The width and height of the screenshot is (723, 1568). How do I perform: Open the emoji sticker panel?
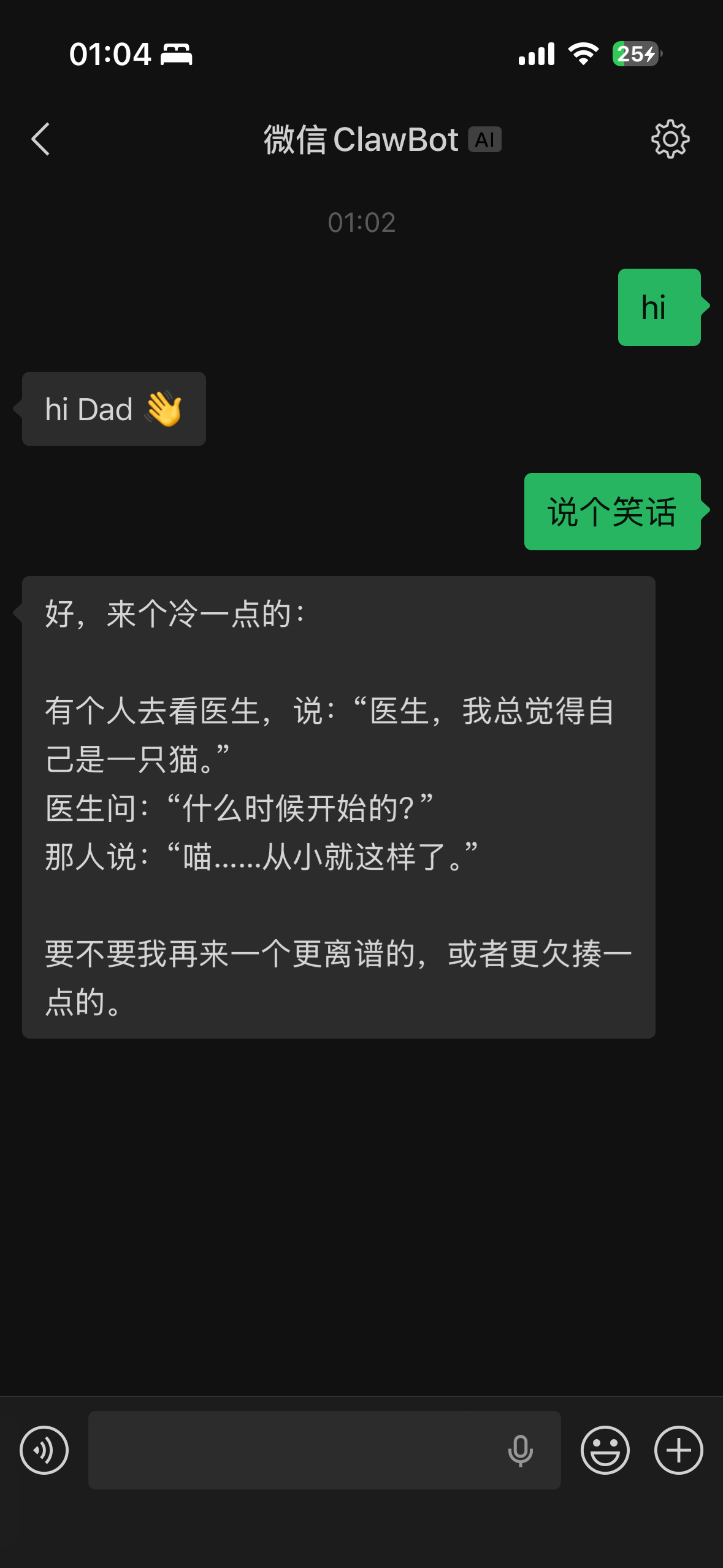[x=605, y=1450]
